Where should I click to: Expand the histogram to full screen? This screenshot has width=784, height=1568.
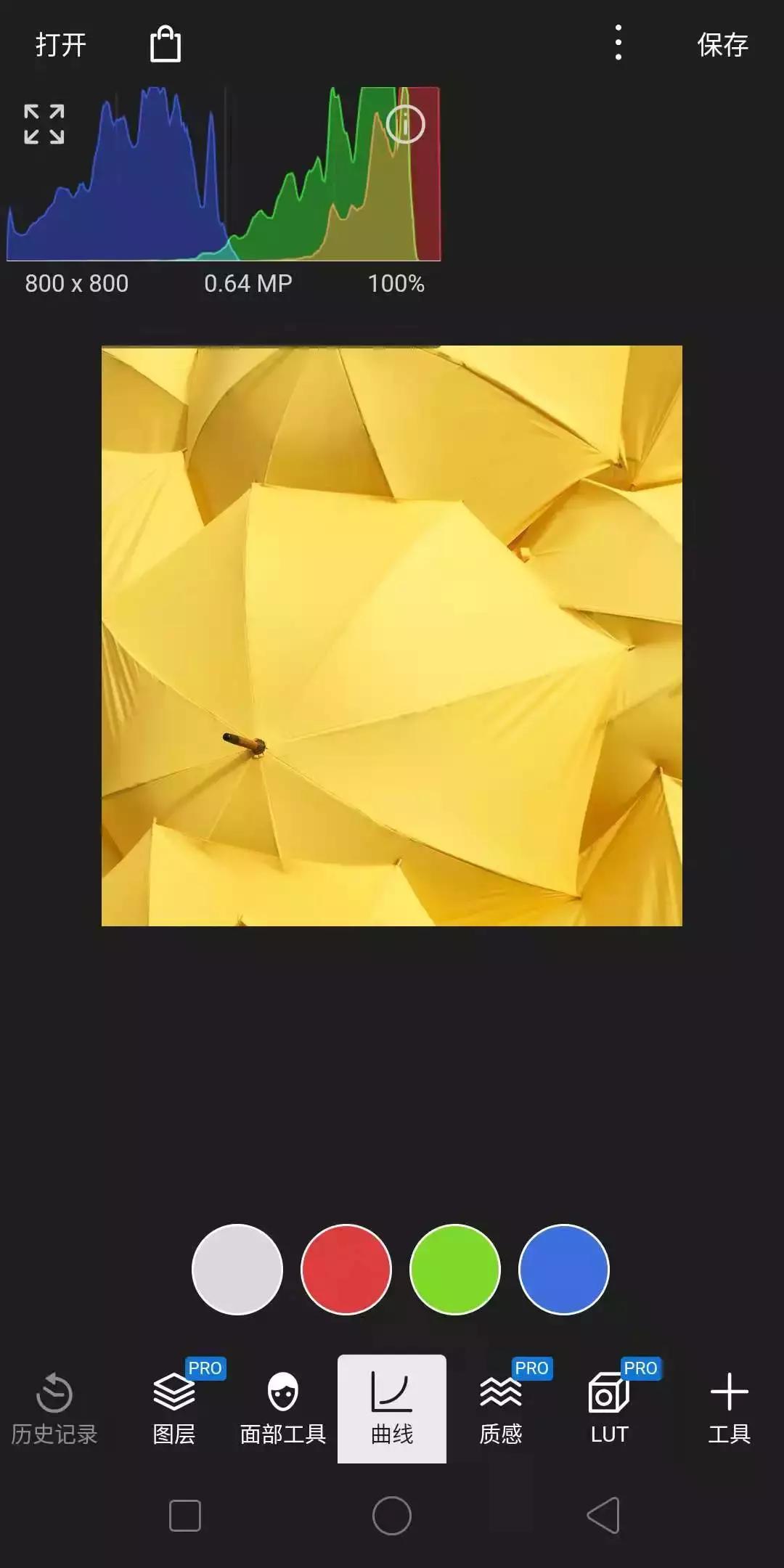coord(44,124)
